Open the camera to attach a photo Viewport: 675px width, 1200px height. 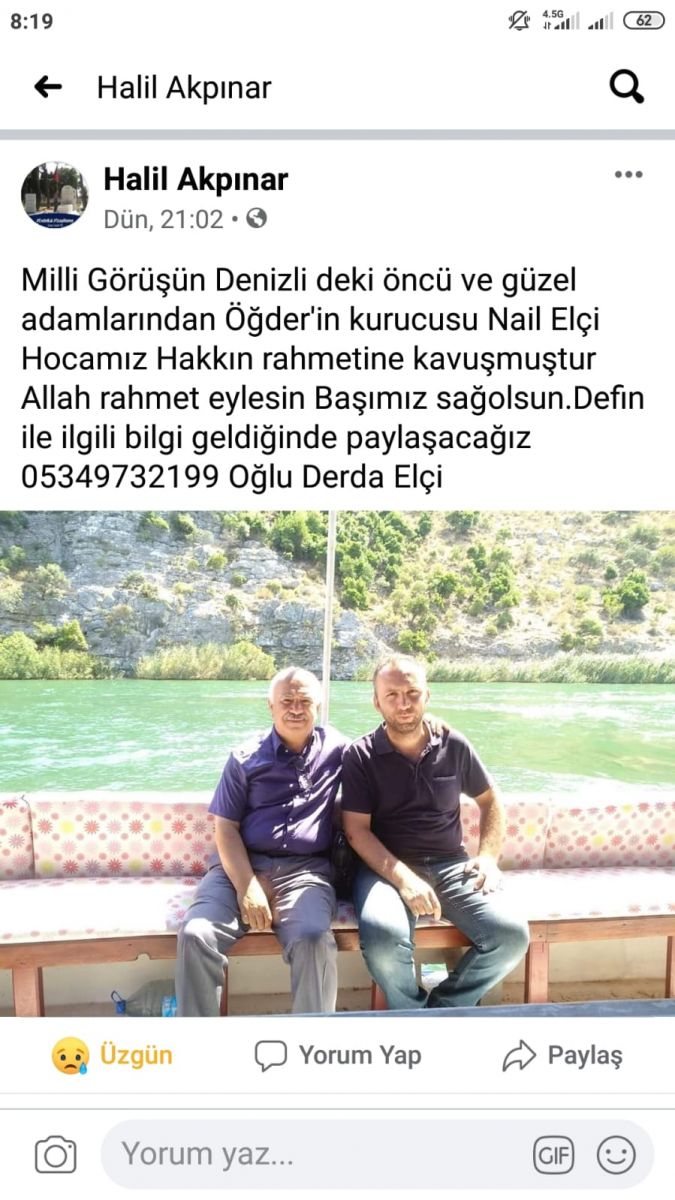[x=56, y=1155]
